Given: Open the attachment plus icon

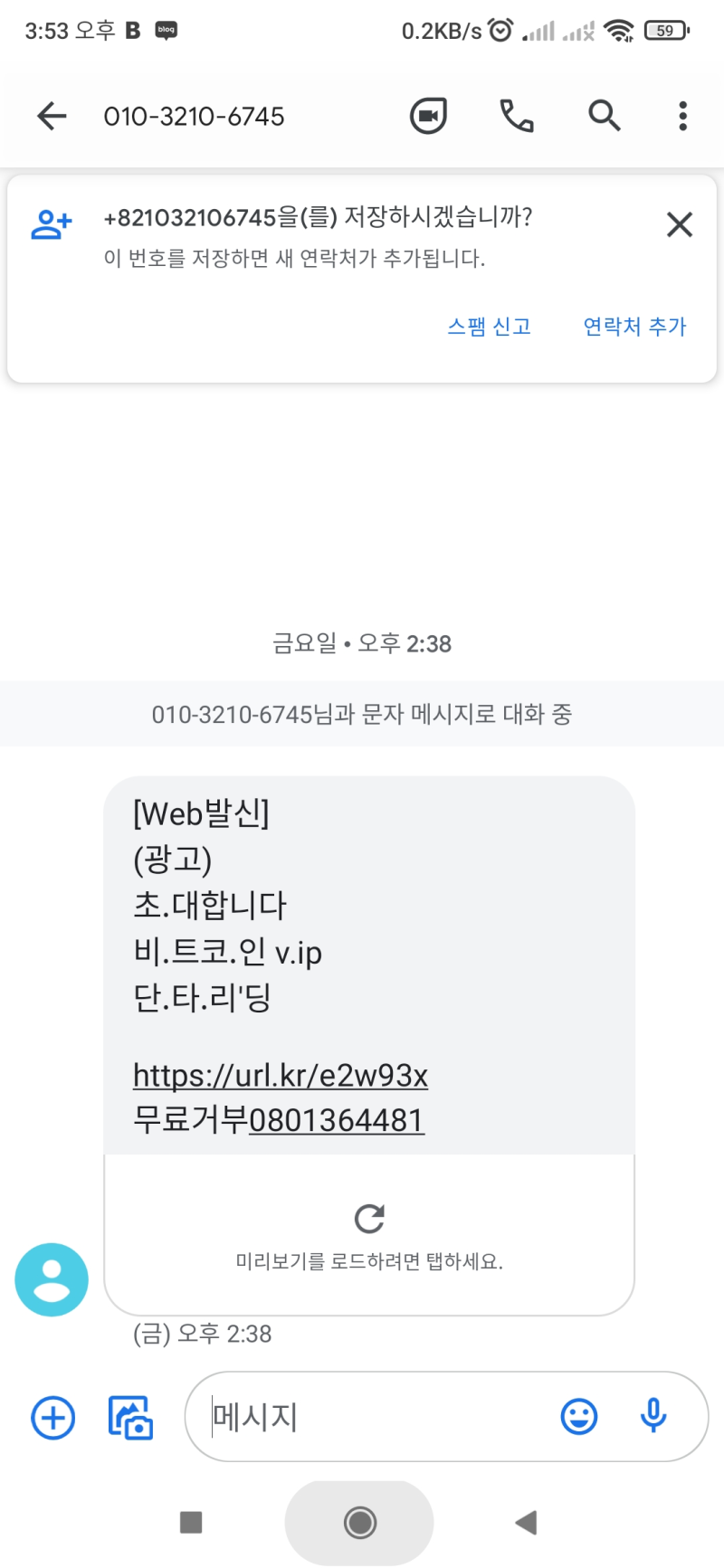Looking at the screenshot, I should [x=52, y=1417].
